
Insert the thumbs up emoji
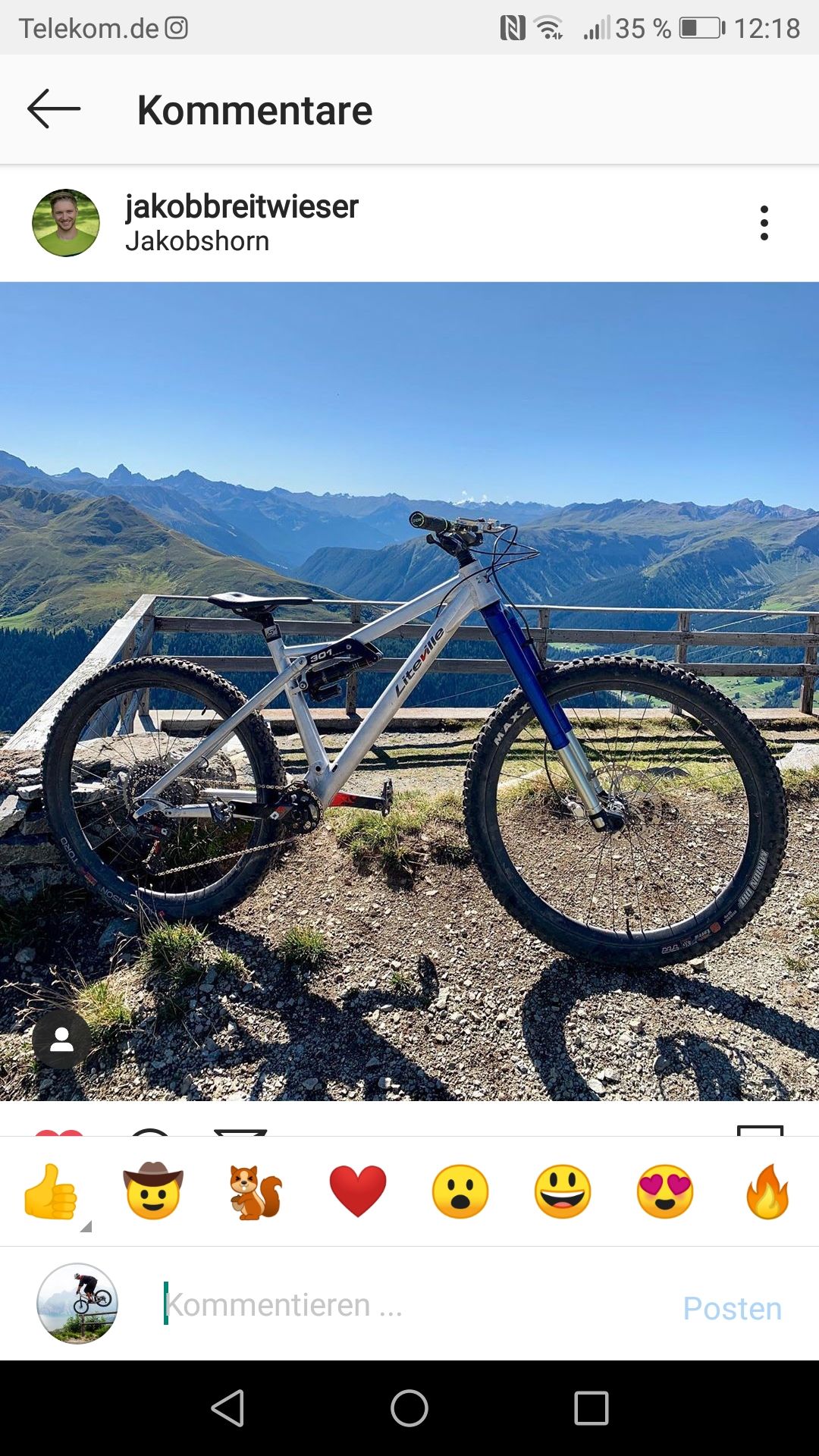(x=51, y=1191)
